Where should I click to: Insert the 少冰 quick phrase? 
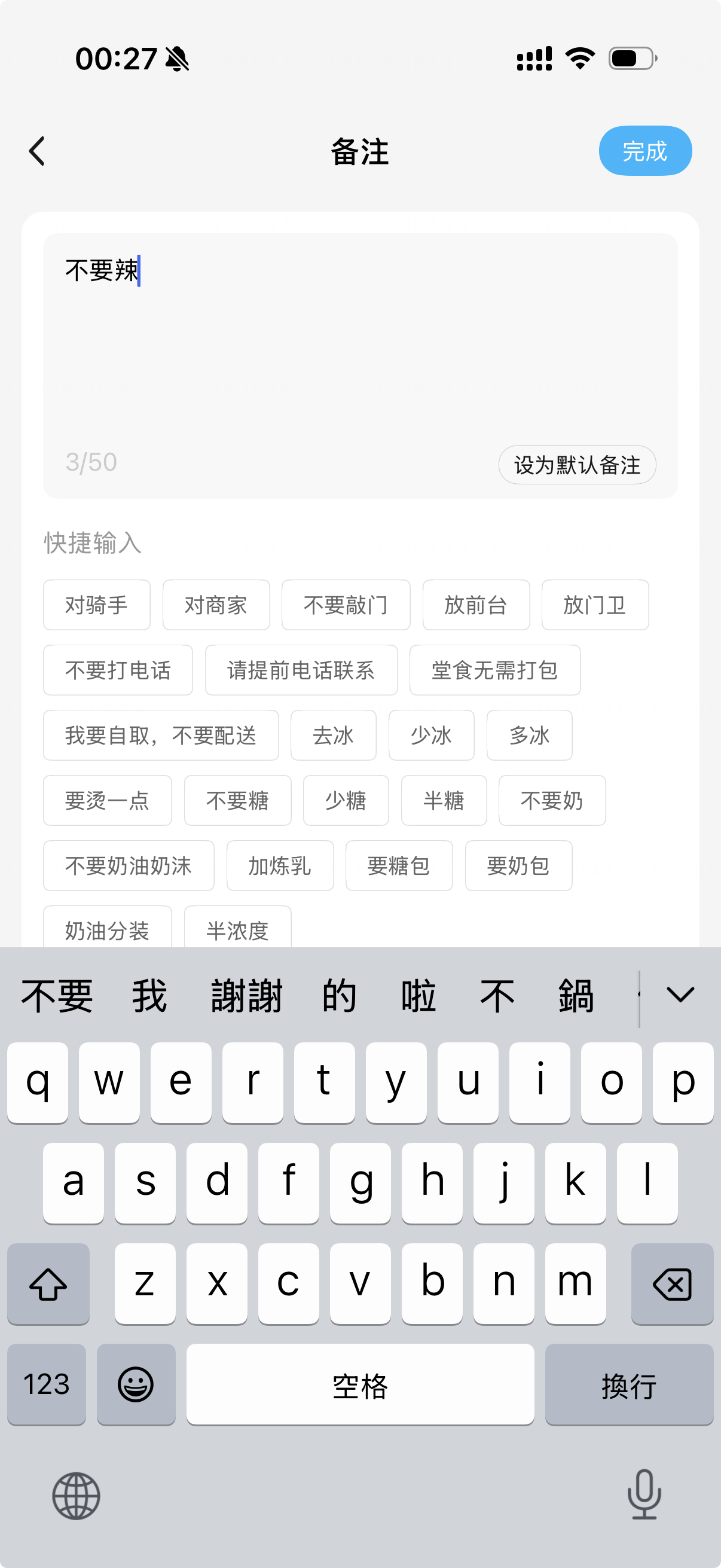[432, 736]
